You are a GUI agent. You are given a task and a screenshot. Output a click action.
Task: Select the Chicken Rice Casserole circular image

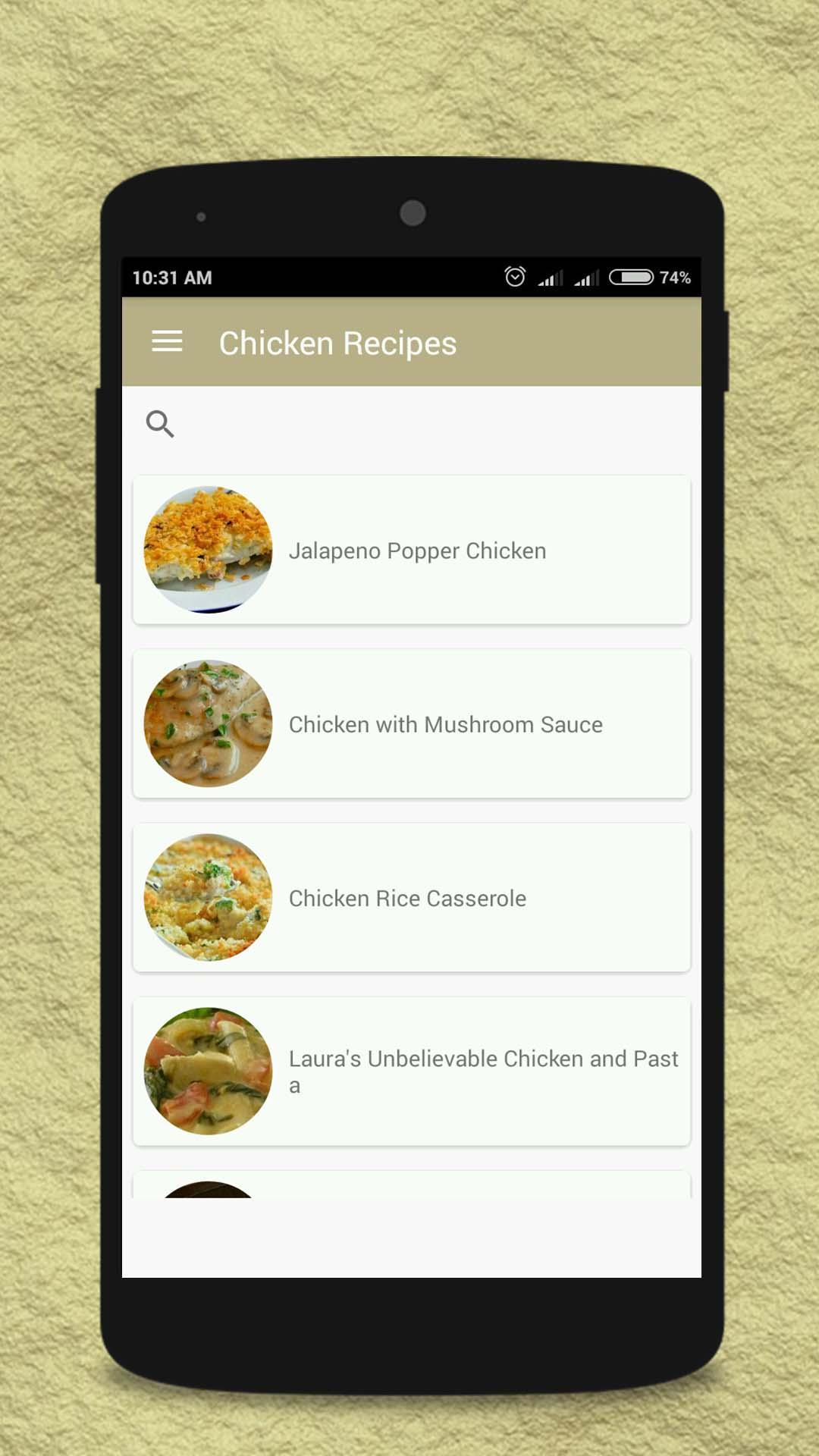[206, 897]
